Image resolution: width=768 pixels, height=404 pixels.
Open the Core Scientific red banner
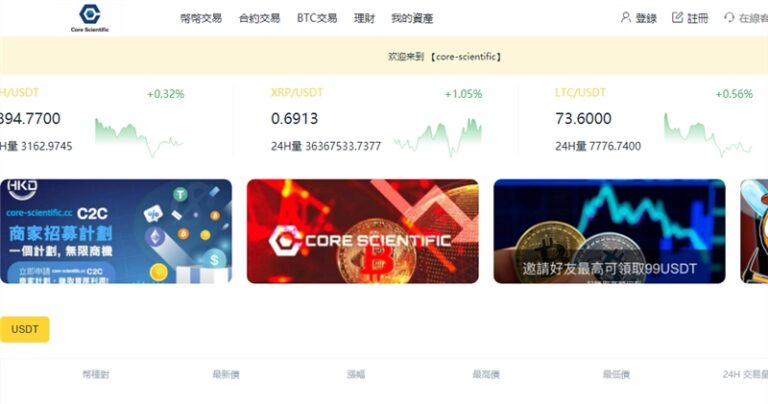point(362,231)
